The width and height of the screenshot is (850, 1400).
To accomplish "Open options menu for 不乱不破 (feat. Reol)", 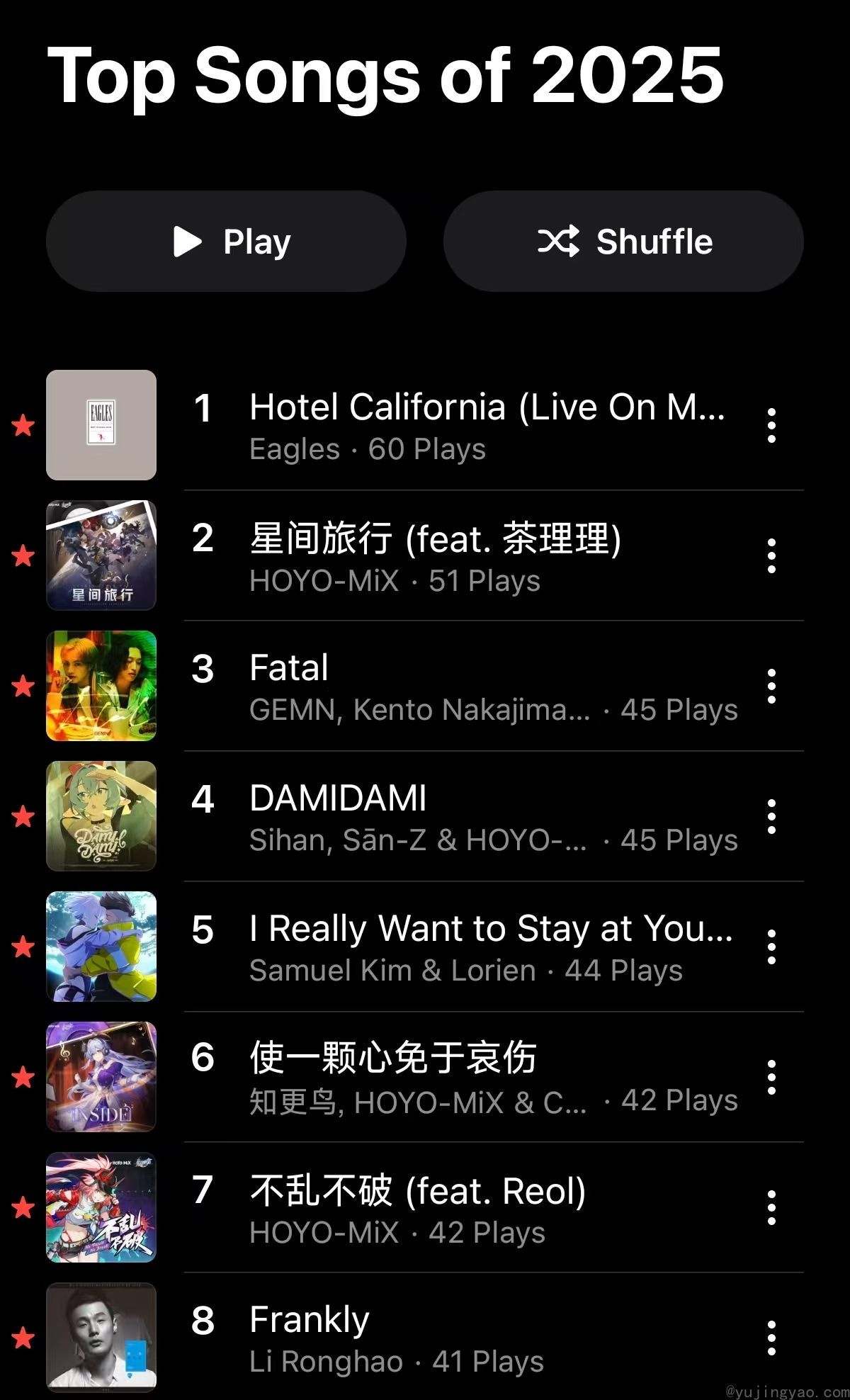I will [771, 1206].
